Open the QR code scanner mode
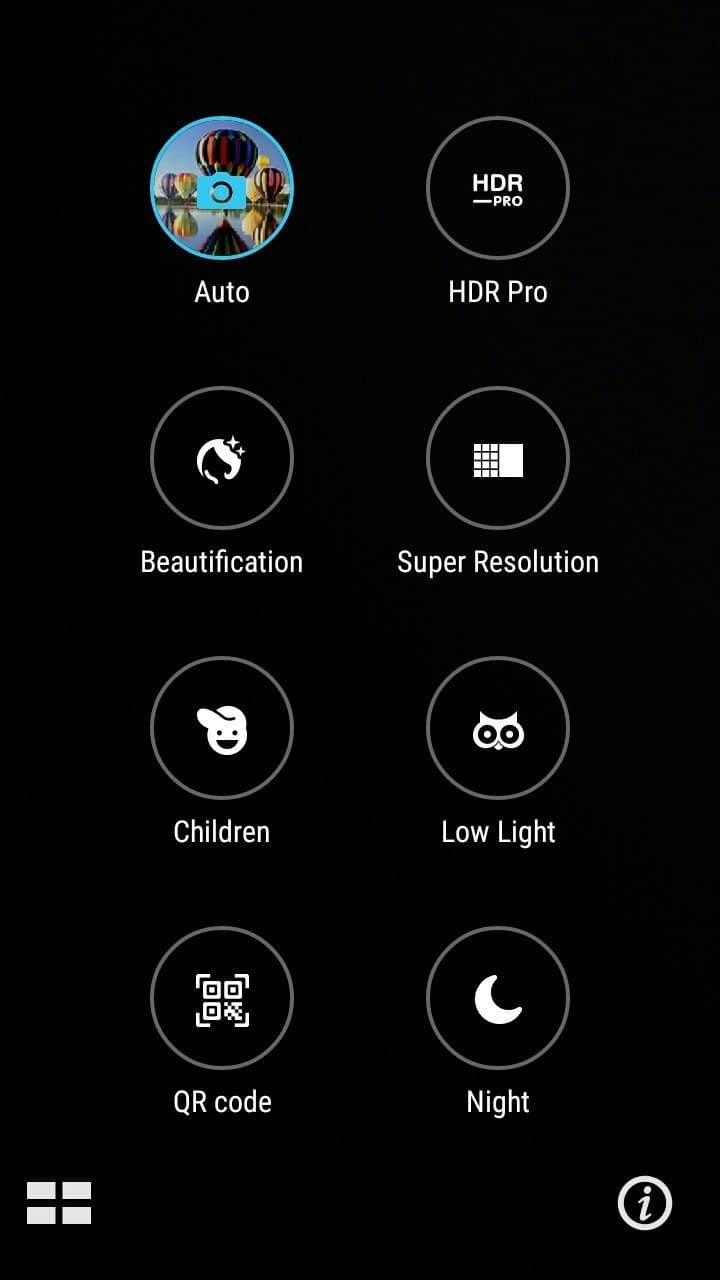The height and width of the screenshot is (1280, 720). (x=222, y=998)
